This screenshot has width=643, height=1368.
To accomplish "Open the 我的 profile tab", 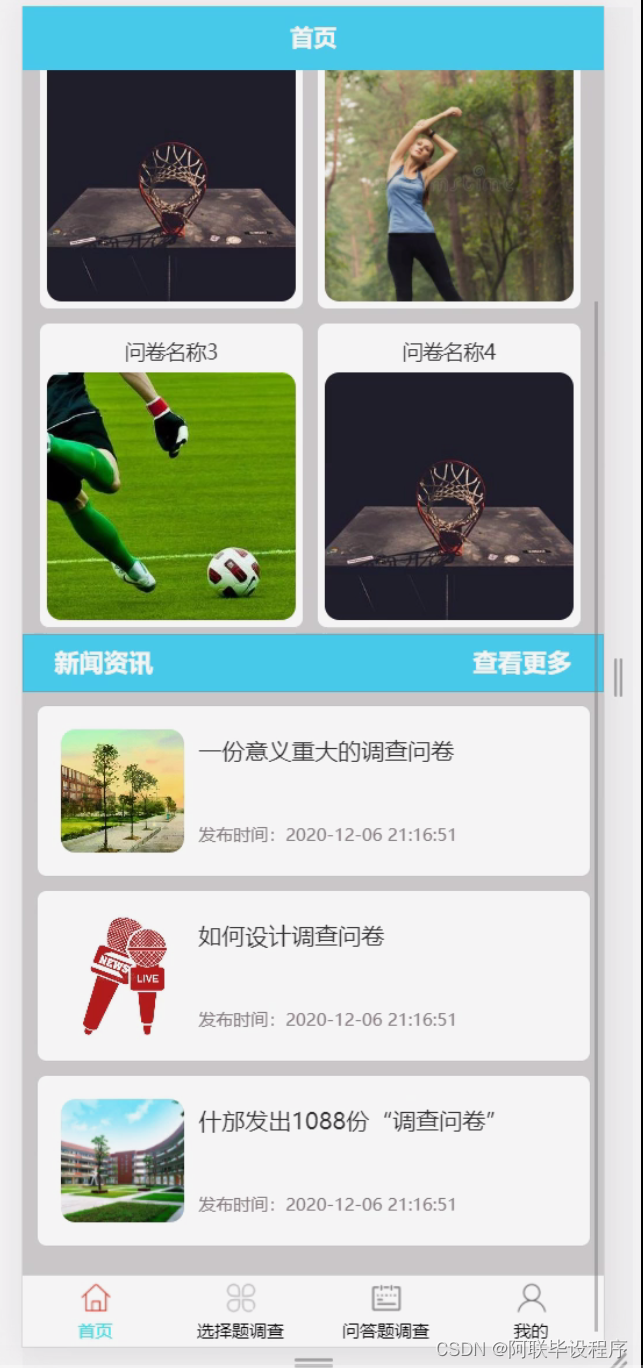I will [531, 1310].
